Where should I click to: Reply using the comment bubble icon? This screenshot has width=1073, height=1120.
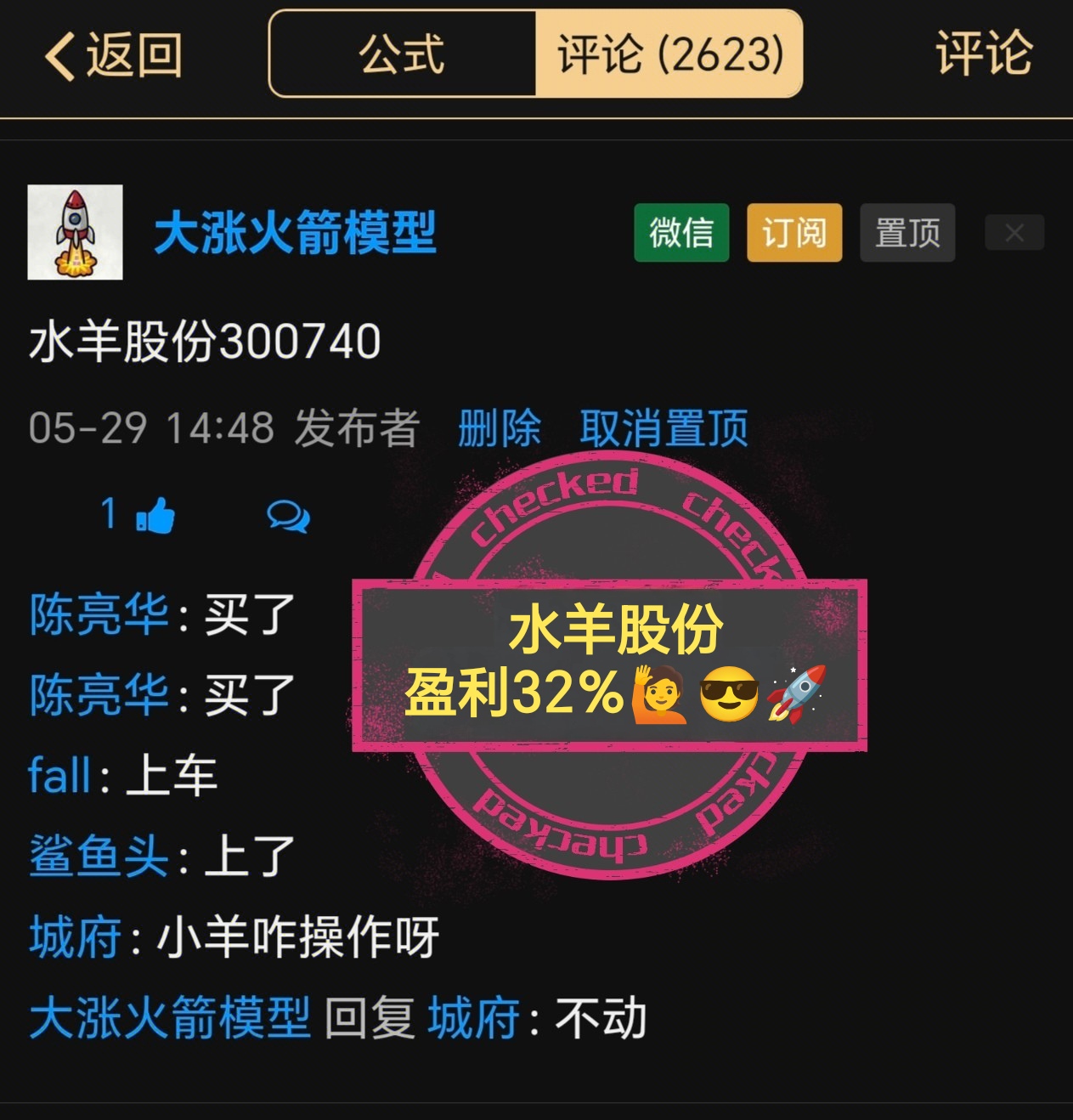[288, 516]
